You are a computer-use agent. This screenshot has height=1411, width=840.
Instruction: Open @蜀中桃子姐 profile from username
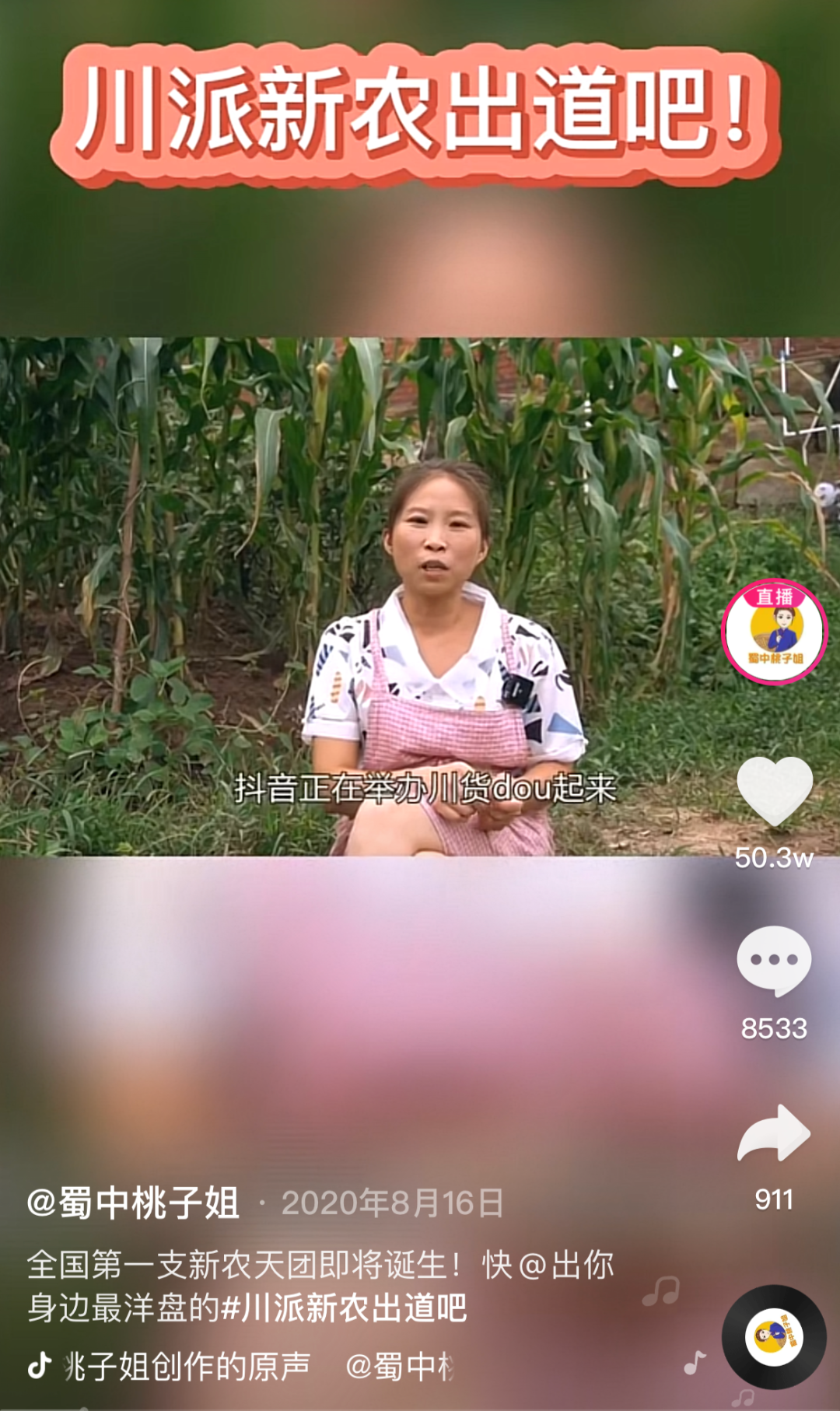(134, 1203)
